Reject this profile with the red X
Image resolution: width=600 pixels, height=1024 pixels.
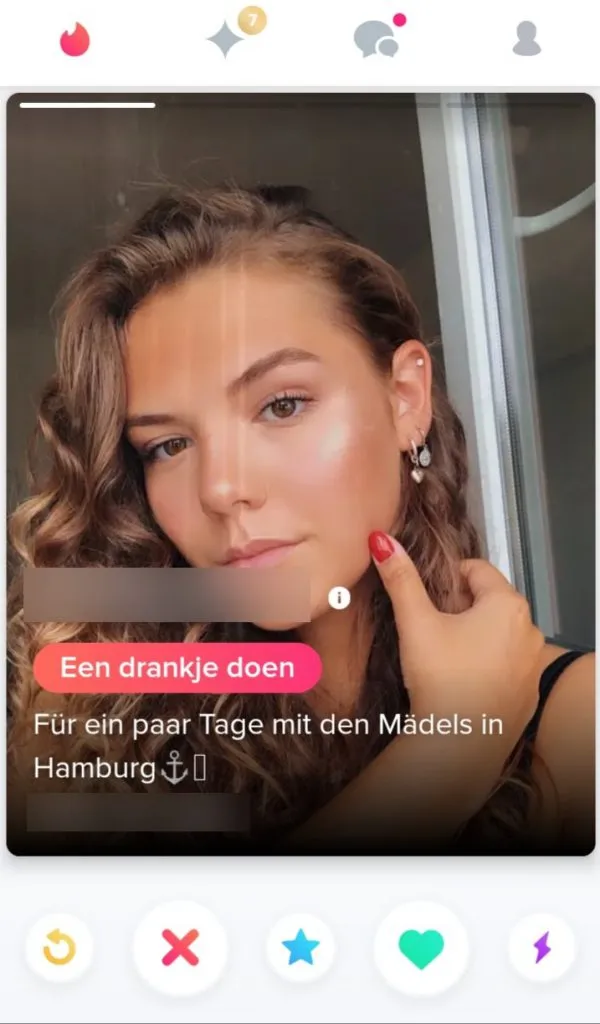click(x=180, y=948)
